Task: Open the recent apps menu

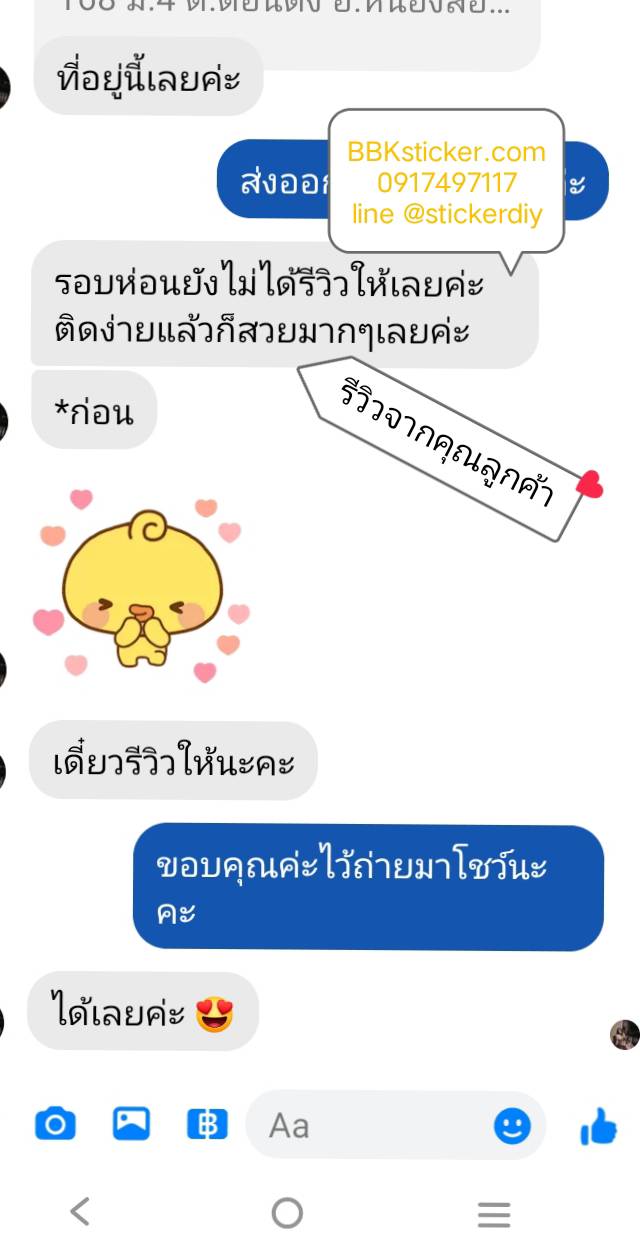Action: pos(494,1214)
